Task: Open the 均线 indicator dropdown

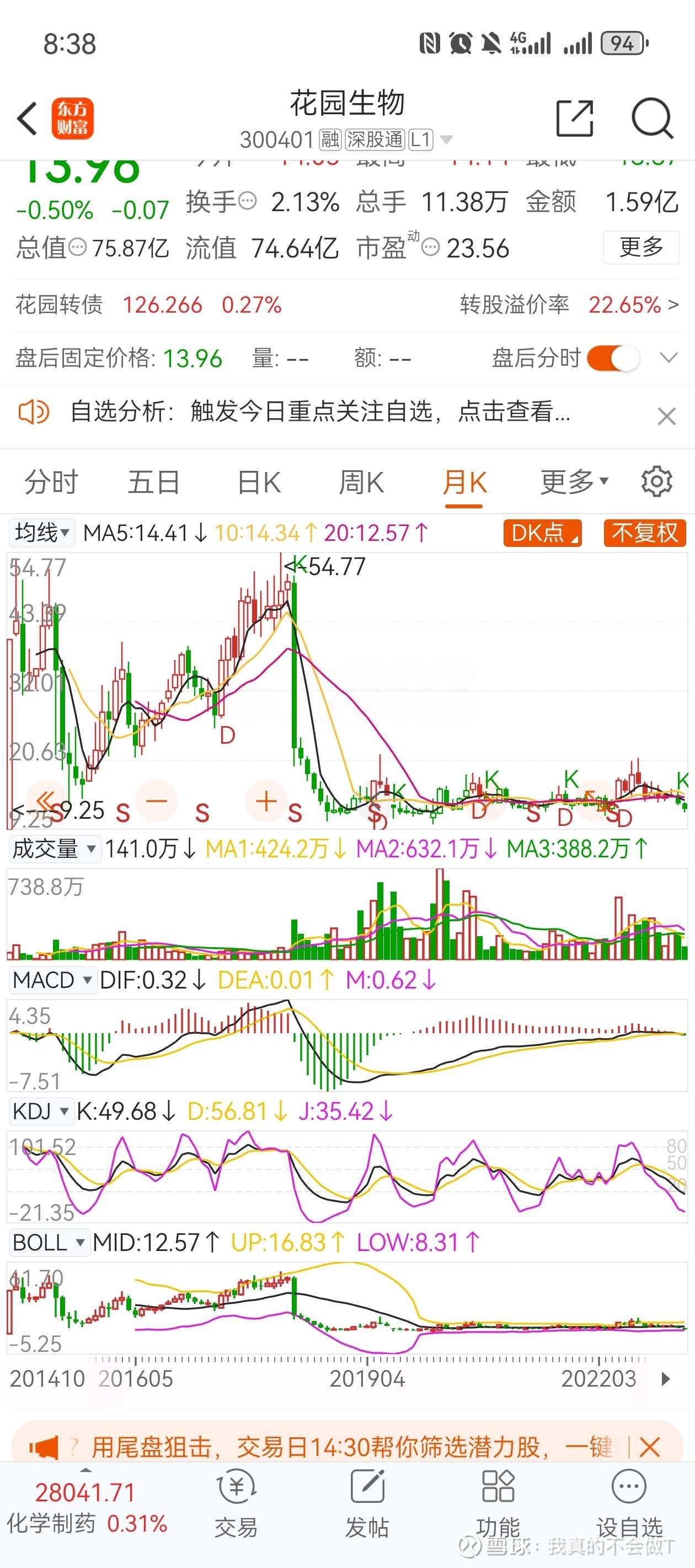Action: 41,533
